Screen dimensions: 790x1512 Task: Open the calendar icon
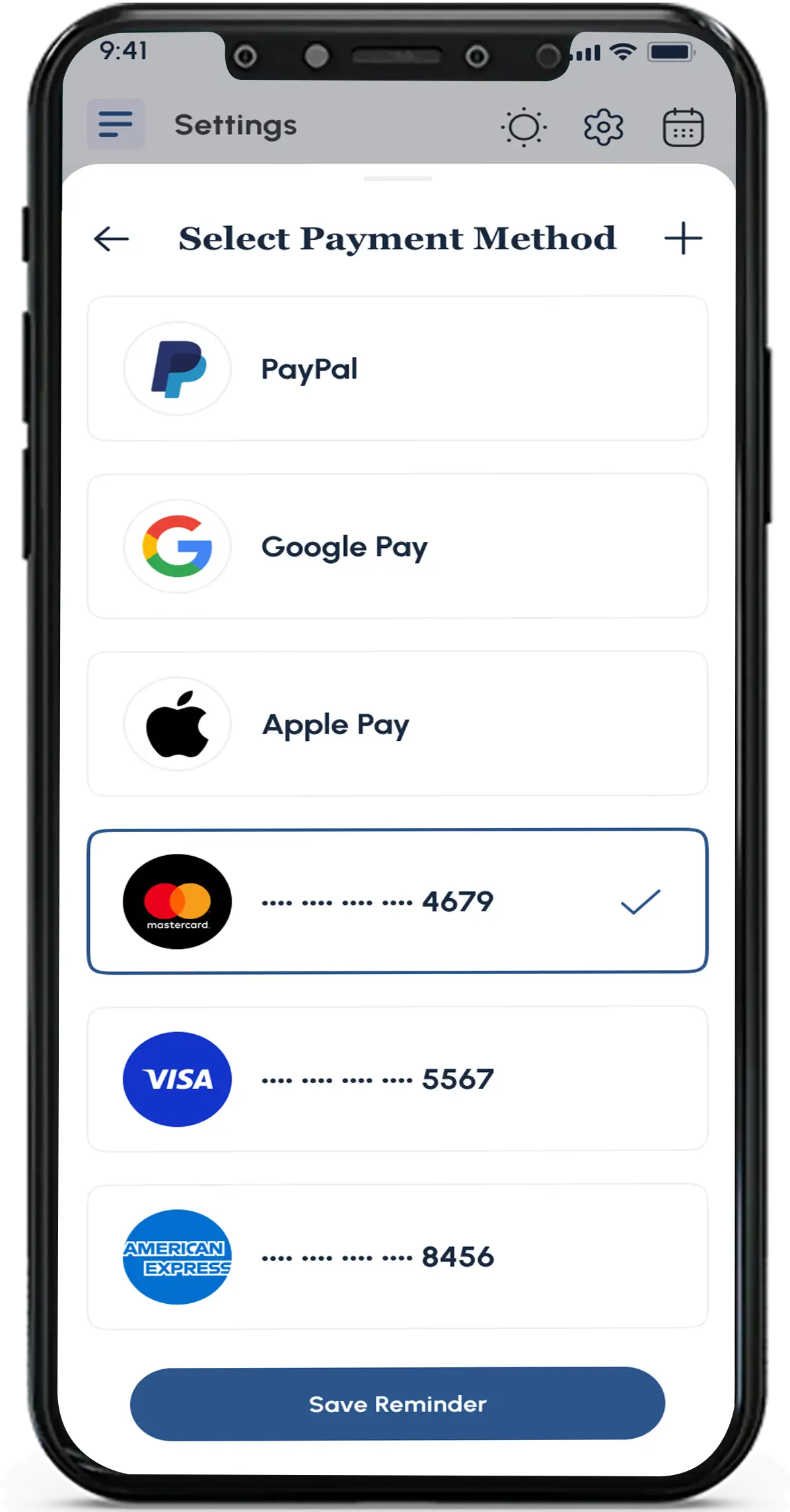tap(683, 127)
